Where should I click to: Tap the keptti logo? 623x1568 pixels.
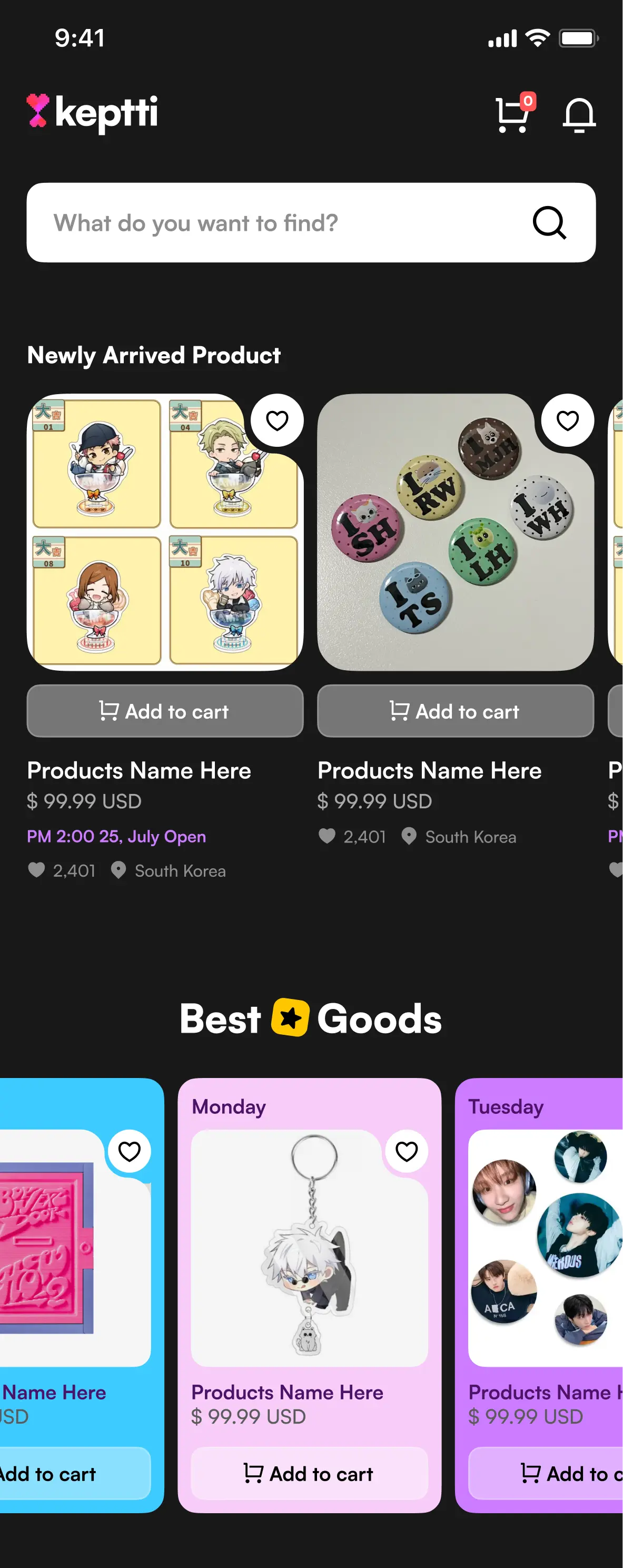pos(92,112)
